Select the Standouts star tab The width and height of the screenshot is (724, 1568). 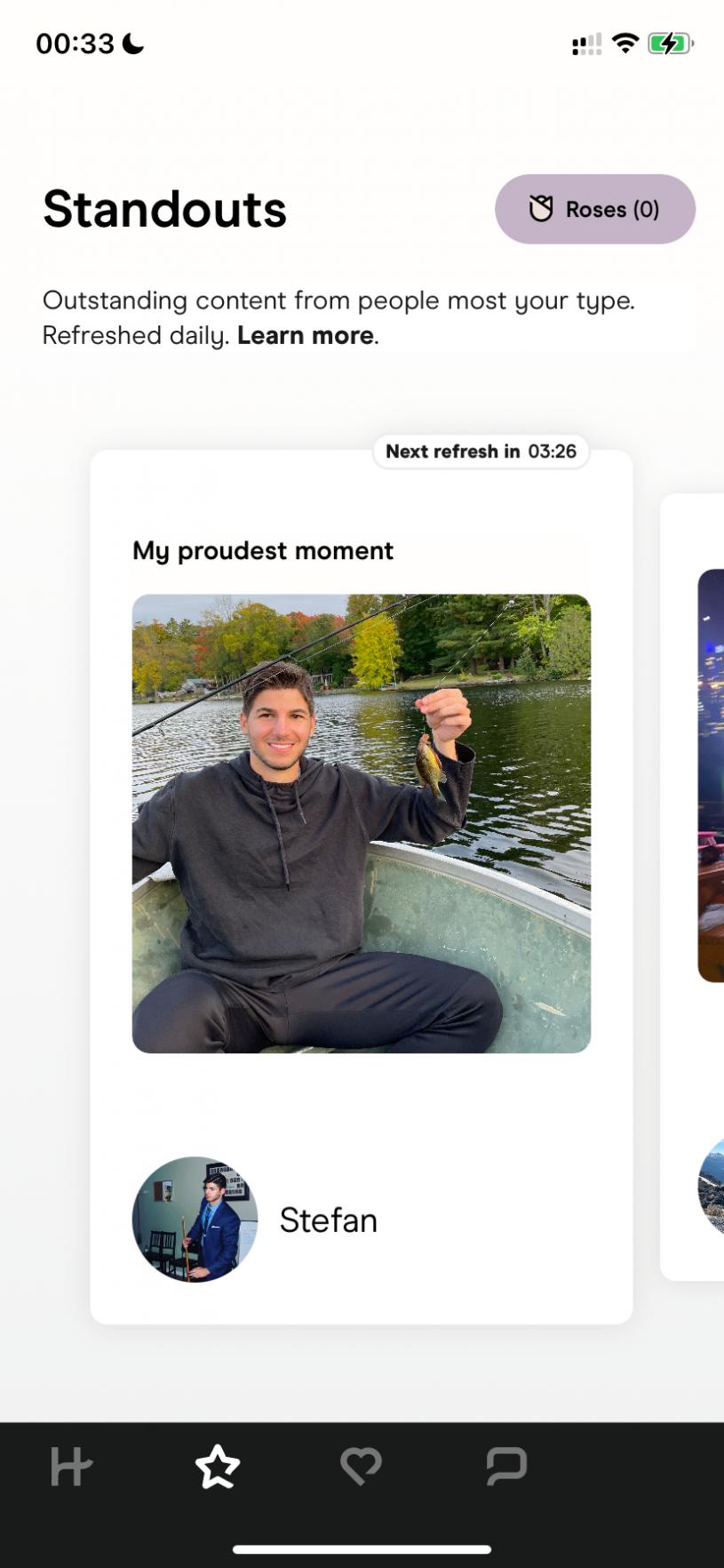pos(217,1466)
